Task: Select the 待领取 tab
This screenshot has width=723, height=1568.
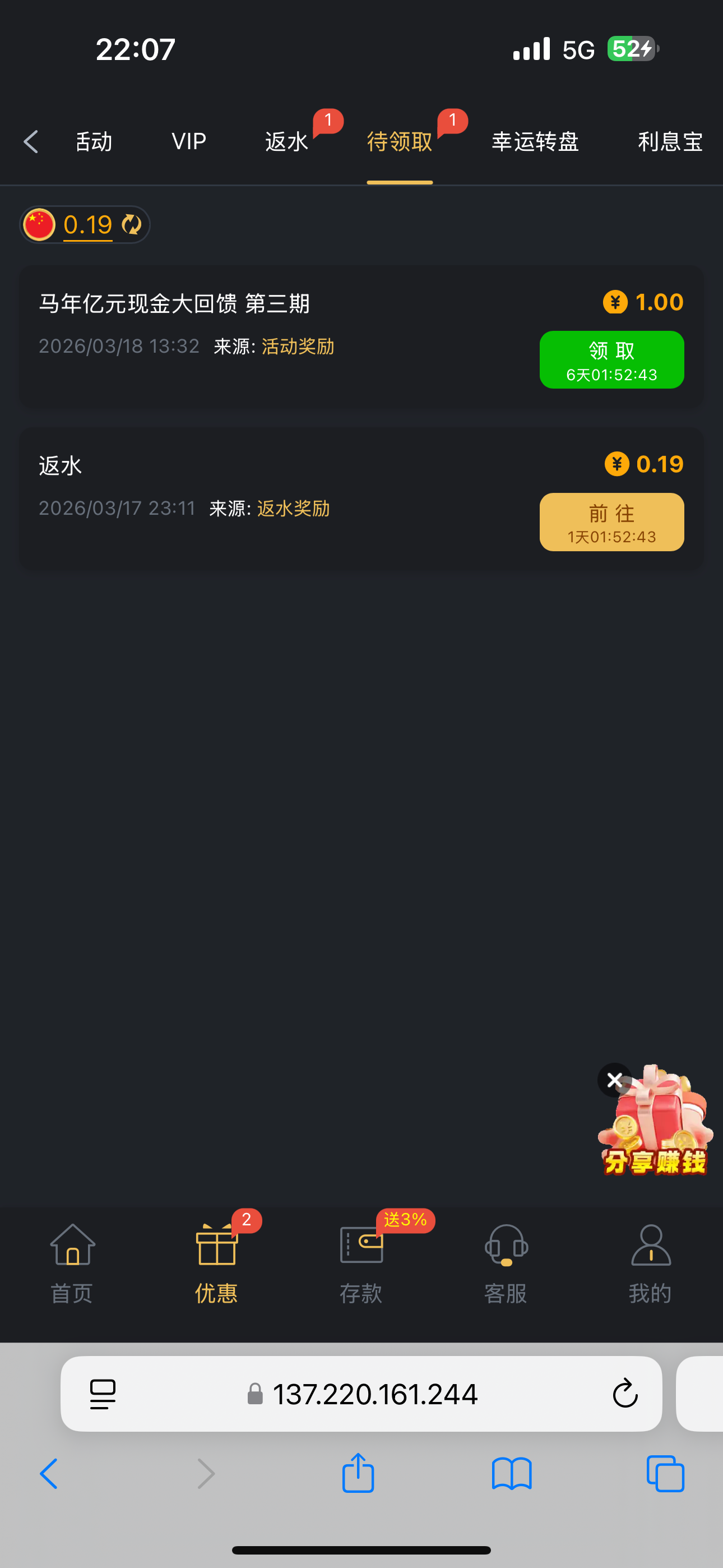Action: click(399, 142)
